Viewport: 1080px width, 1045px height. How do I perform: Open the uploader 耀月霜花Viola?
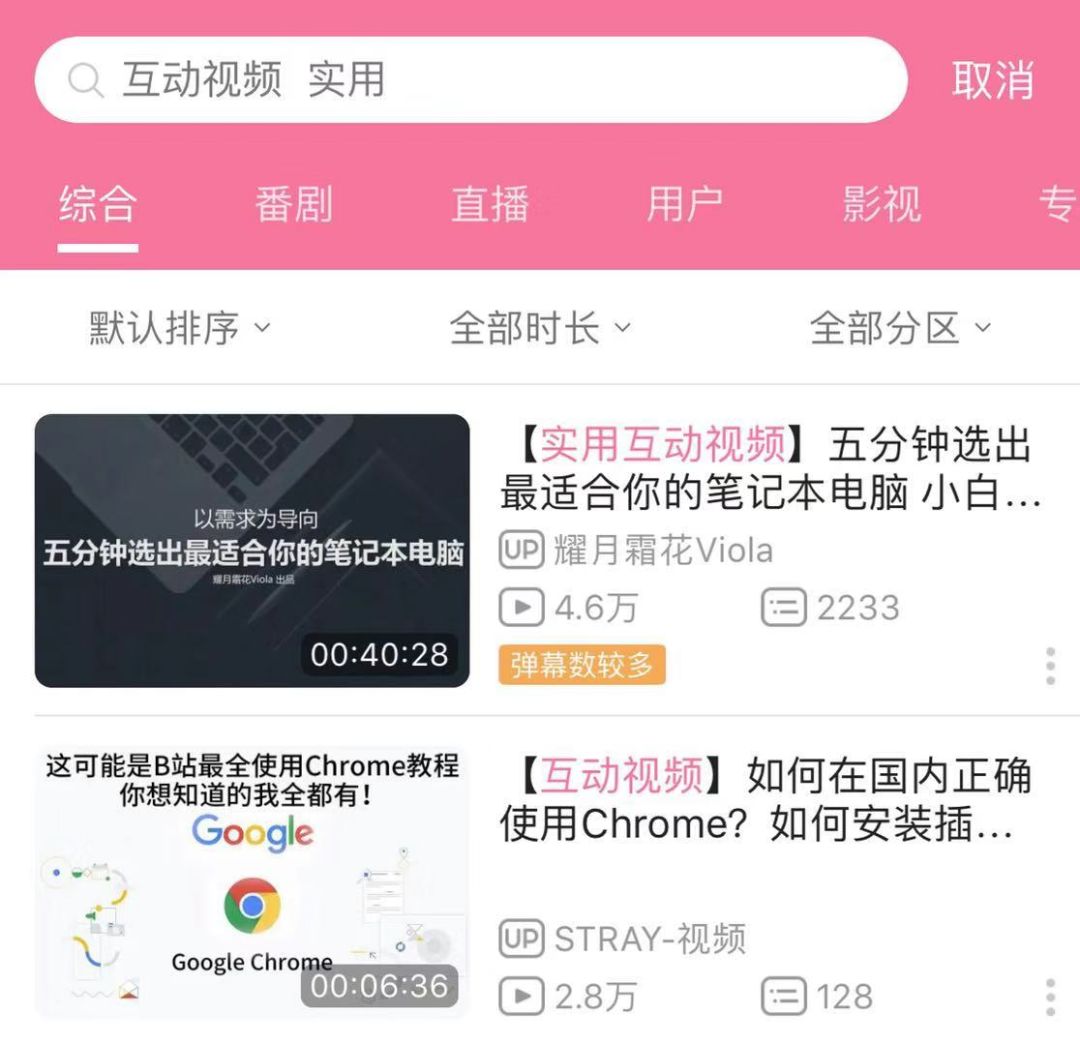[x=662, y=550]
